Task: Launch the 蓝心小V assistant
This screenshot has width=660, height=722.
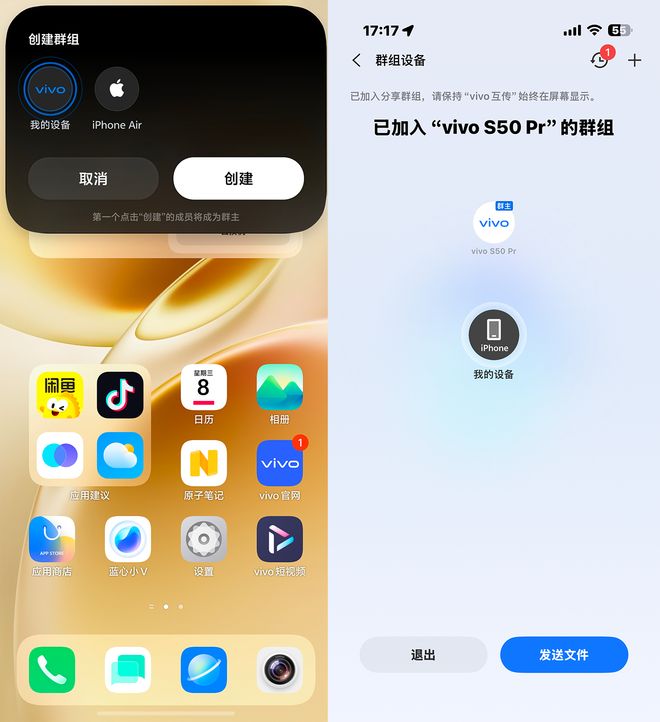Action: (128, 540)
